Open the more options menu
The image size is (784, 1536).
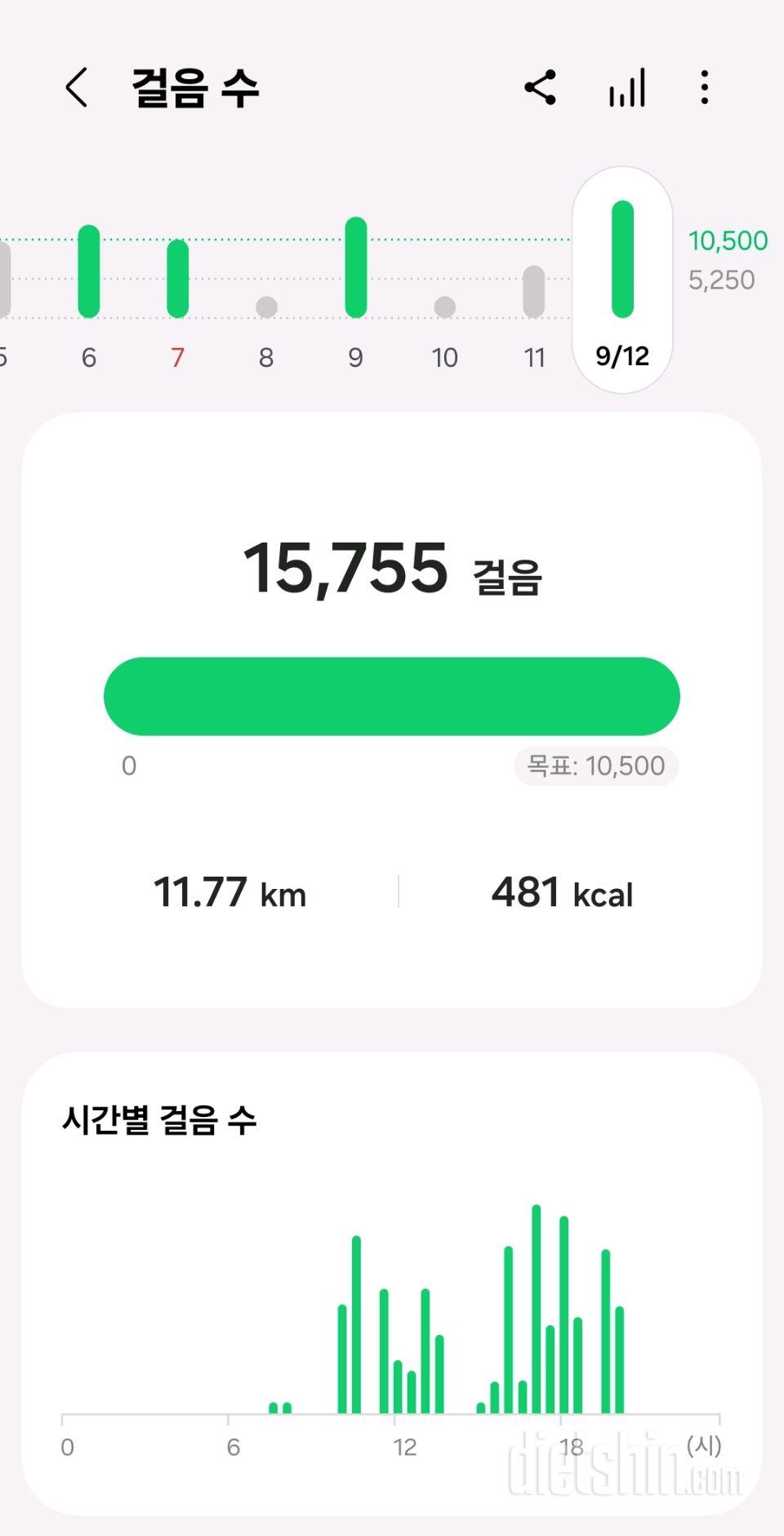click(x=704, y=87)
